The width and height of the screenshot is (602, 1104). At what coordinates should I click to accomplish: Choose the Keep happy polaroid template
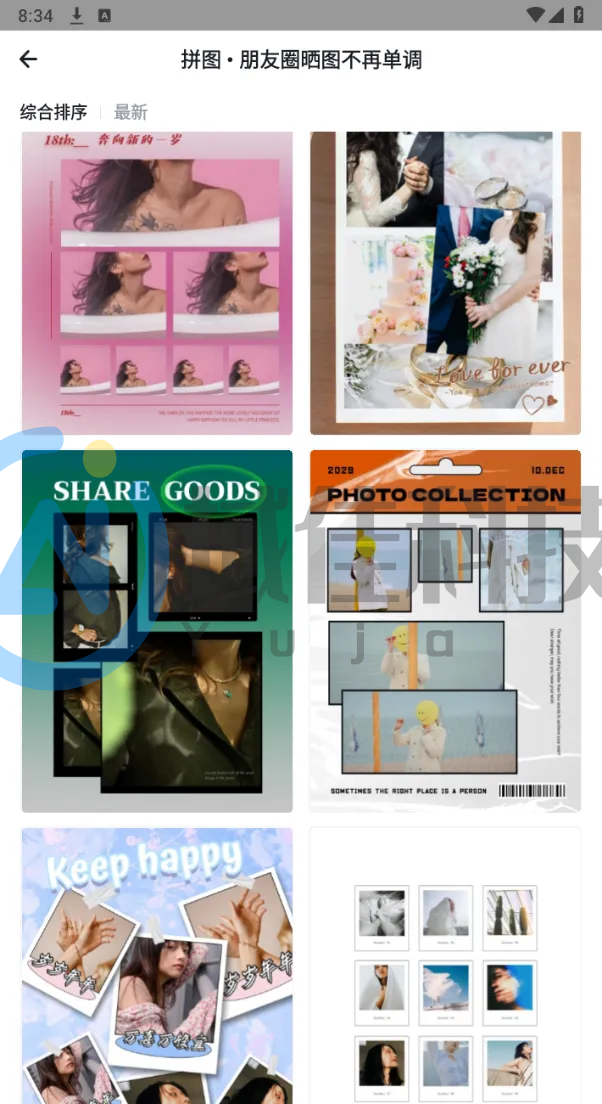[157, 965]
